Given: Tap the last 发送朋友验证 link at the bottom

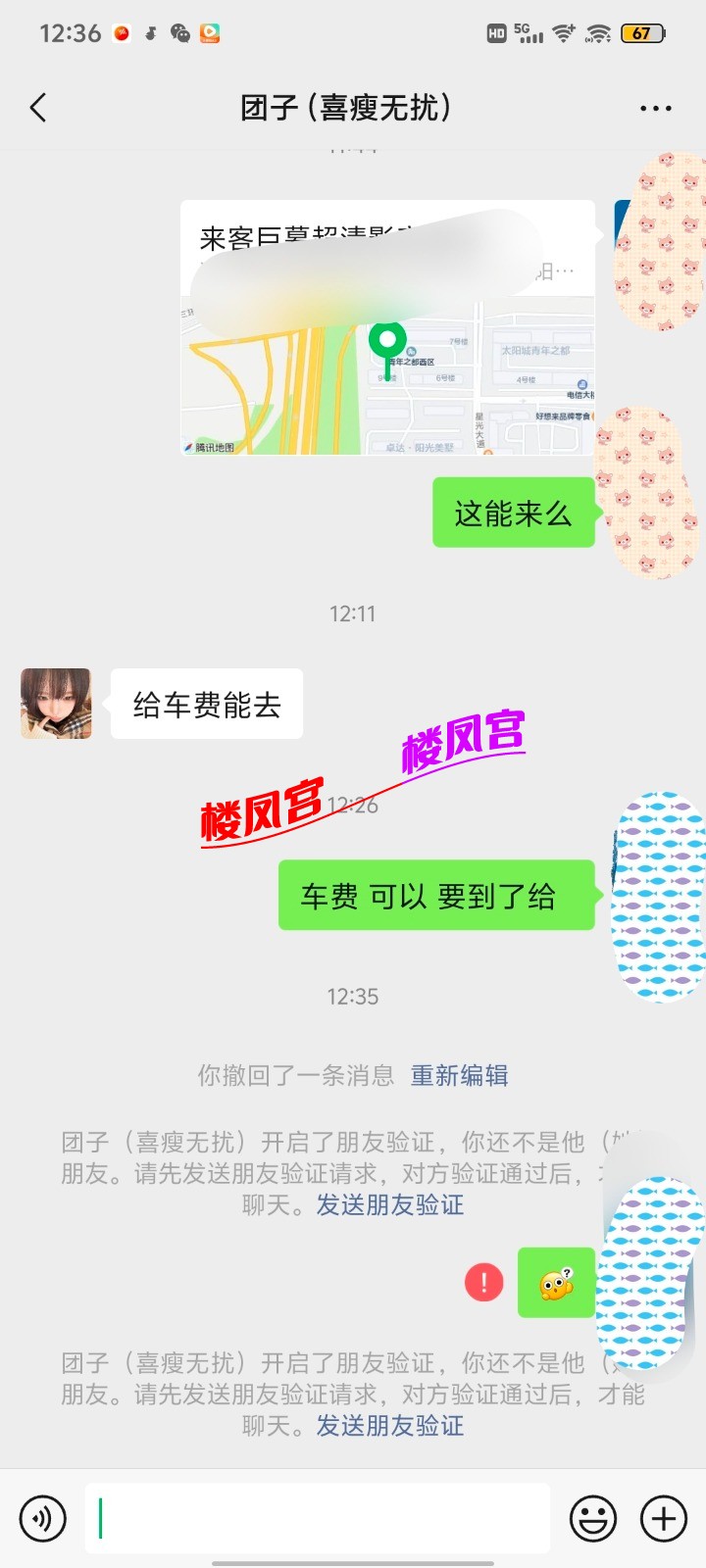Looking at the screenshot, I should point(389,1426).
